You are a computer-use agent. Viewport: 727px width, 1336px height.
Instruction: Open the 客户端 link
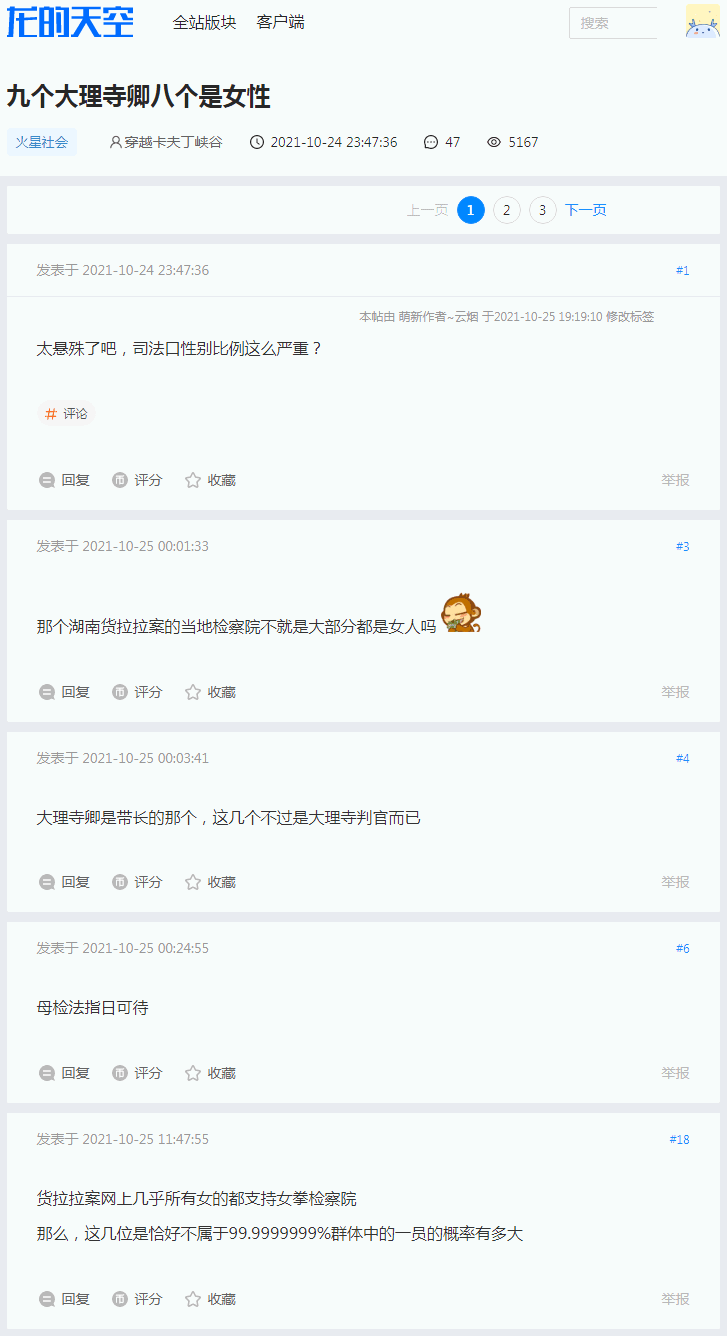click(280, 22)
